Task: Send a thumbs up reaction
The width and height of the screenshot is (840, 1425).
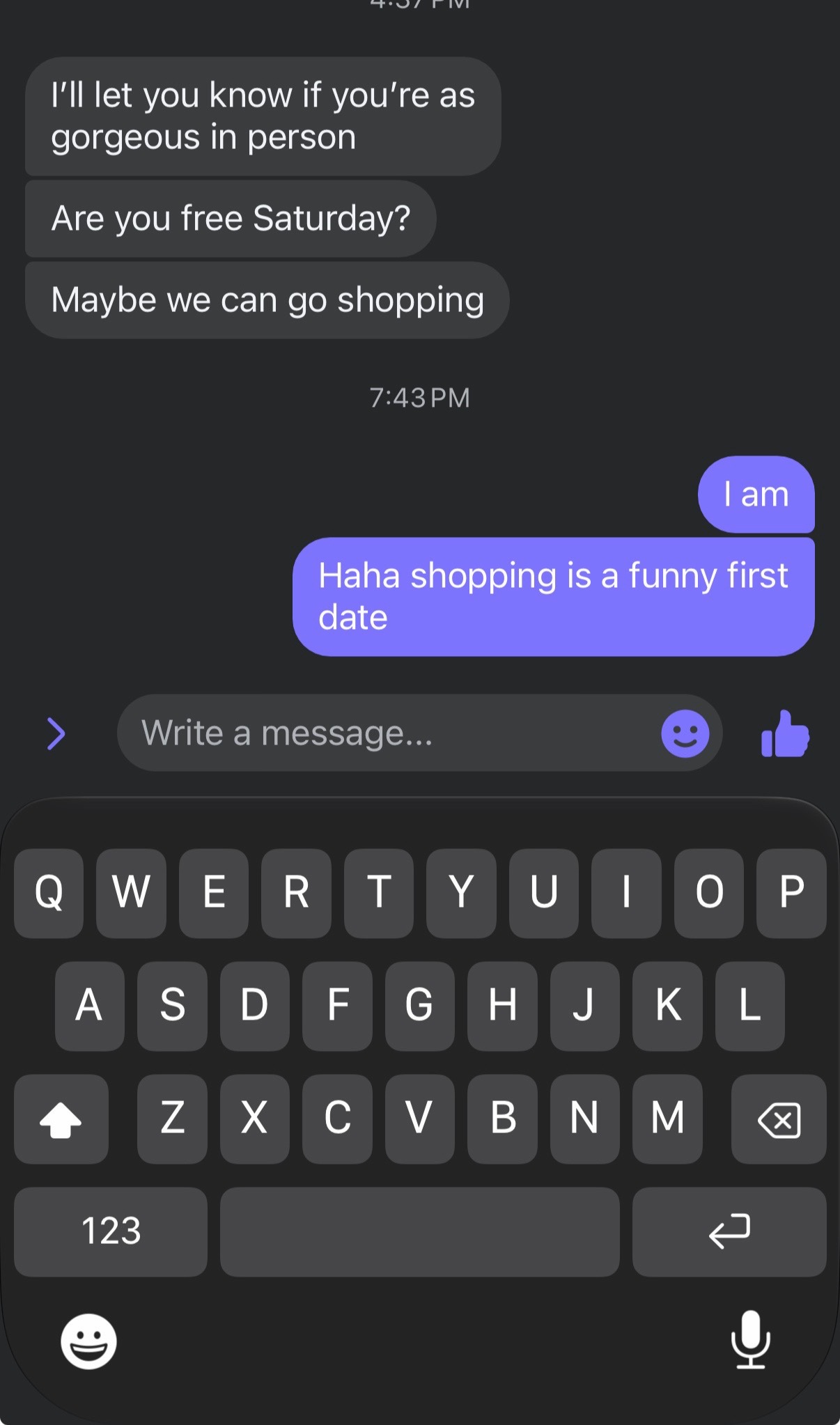Action: pos(785,734)
